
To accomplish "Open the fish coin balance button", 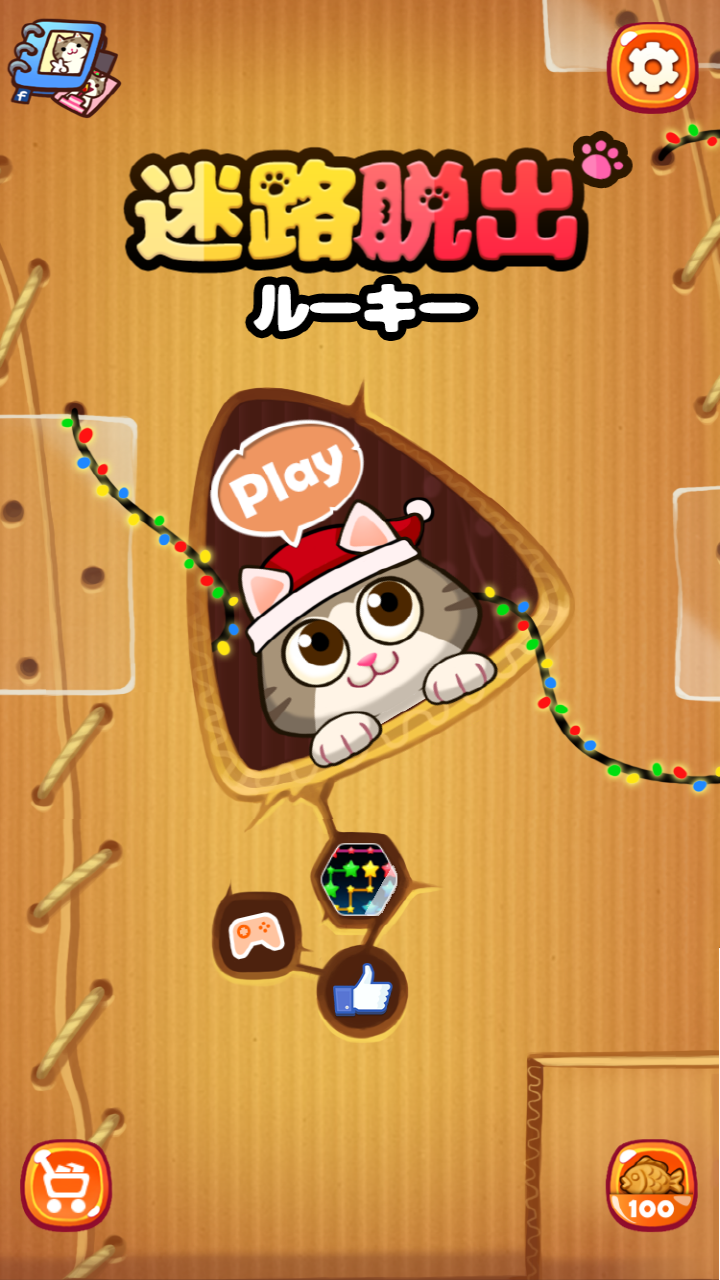I will [652, 1186].
